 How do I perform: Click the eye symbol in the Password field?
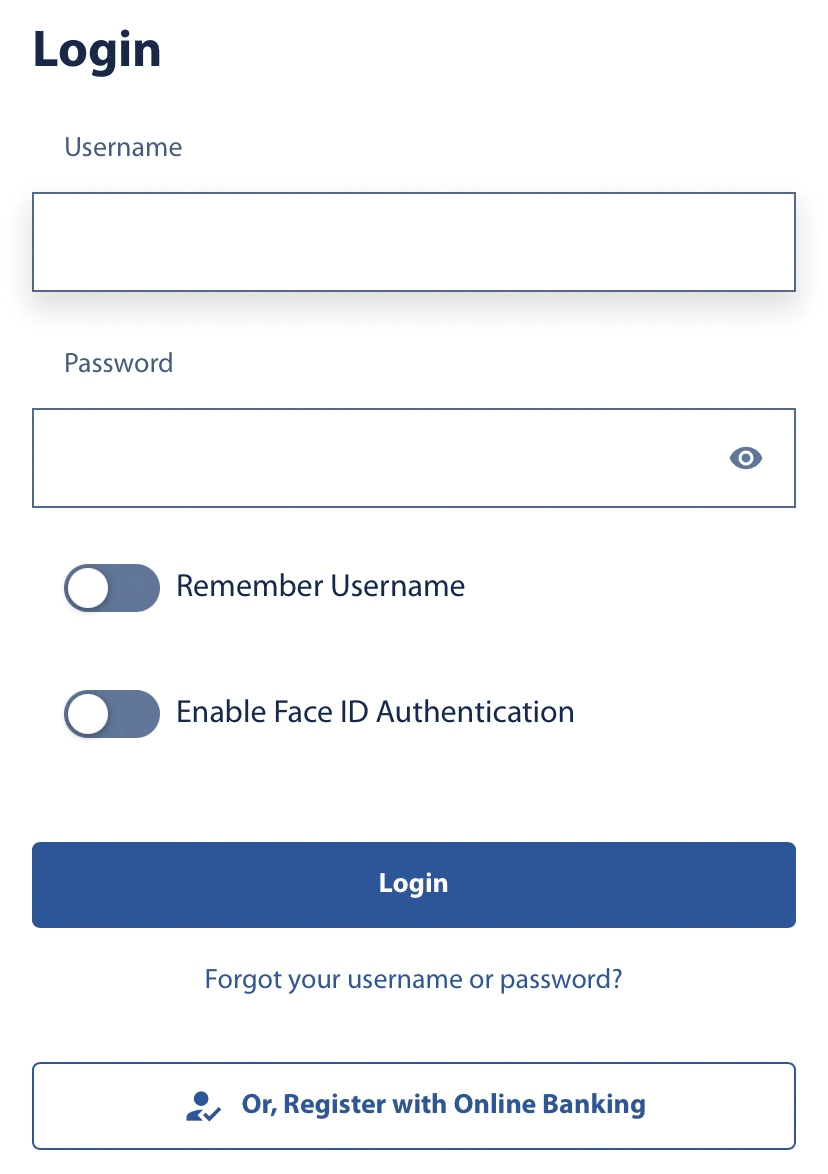[x=746, y=458]
